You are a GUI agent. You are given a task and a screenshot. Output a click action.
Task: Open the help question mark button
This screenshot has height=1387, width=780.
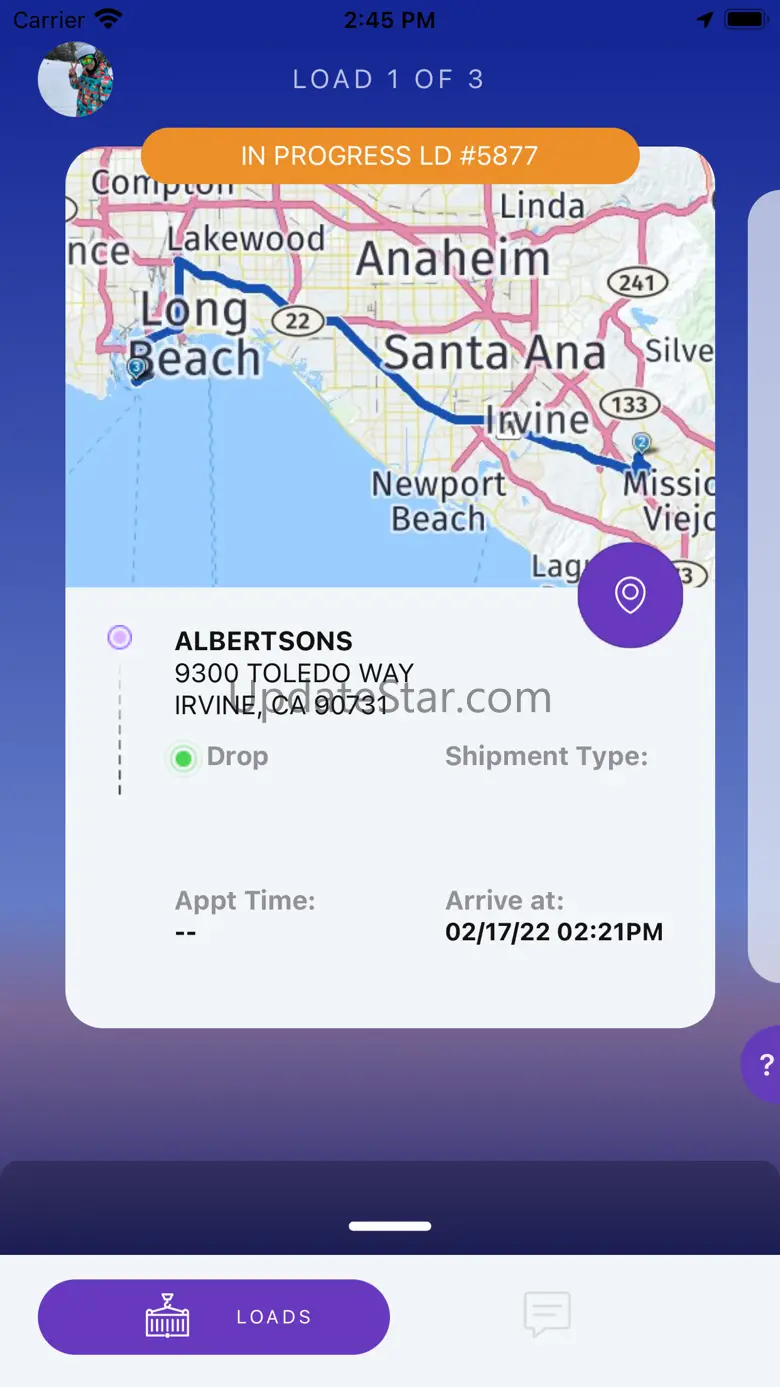coord(764,1065)
